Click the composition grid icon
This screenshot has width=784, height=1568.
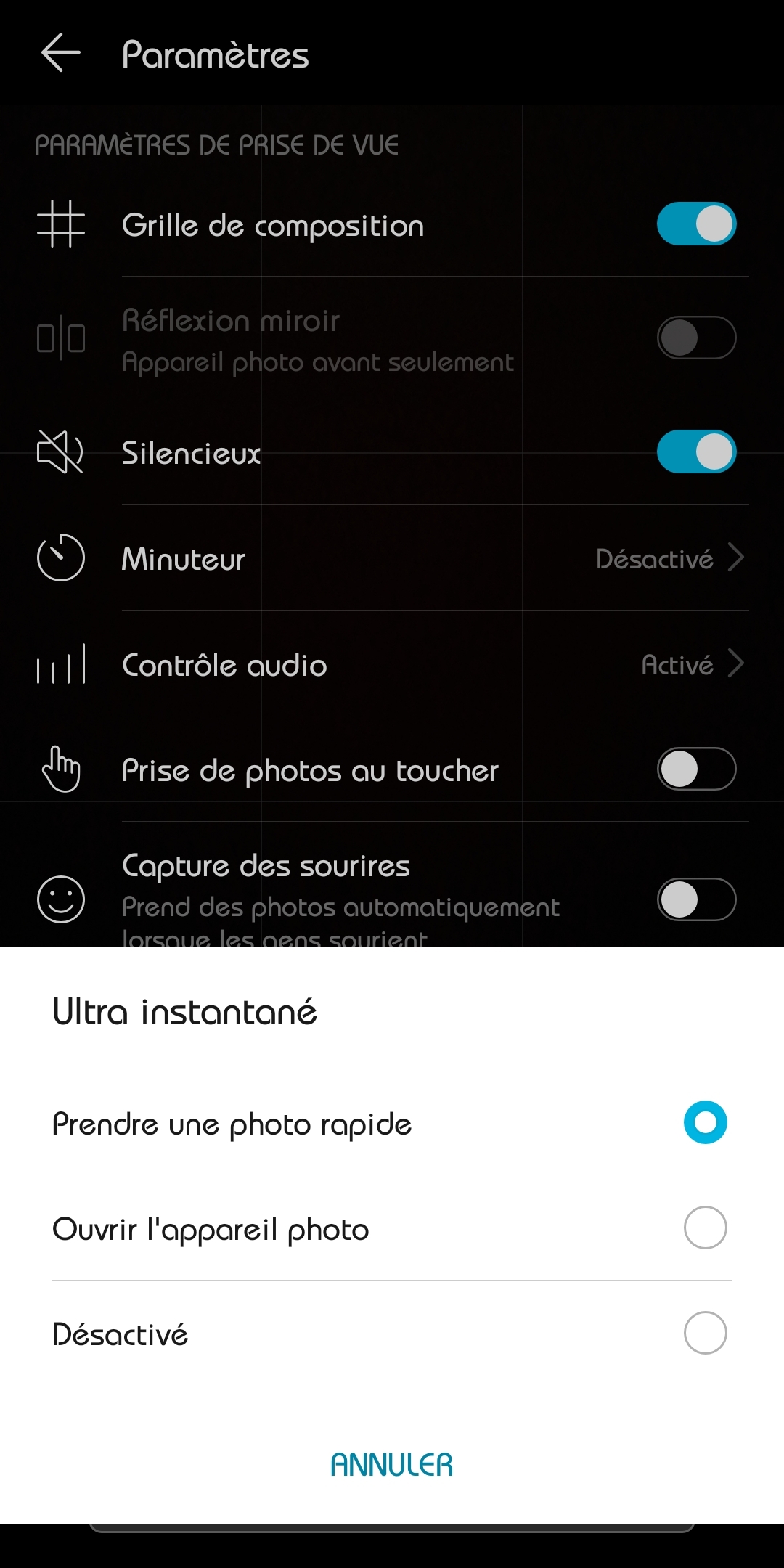61,225
